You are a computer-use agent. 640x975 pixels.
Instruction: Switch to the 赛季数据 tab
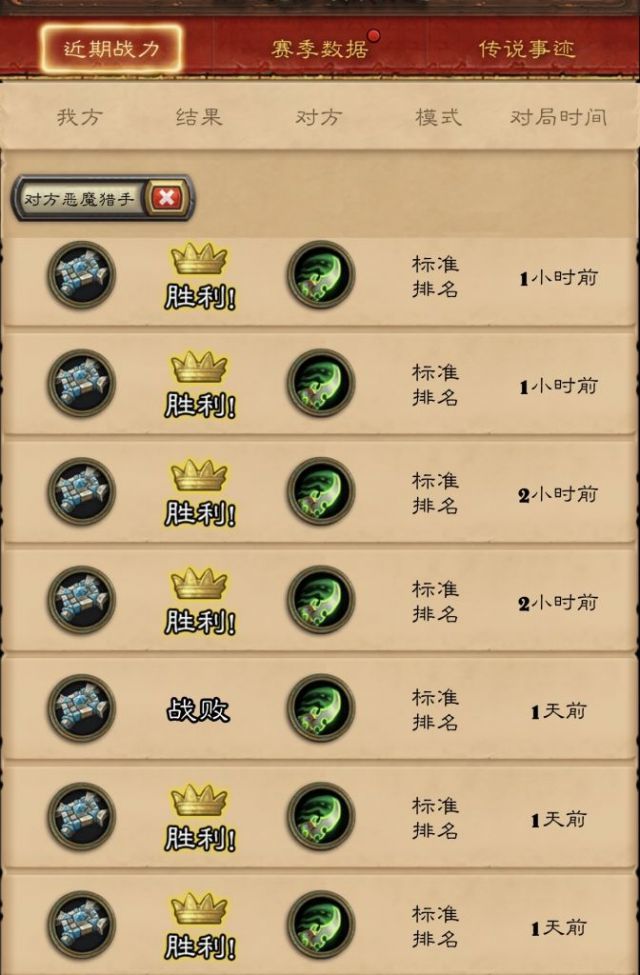pos(320,48)
